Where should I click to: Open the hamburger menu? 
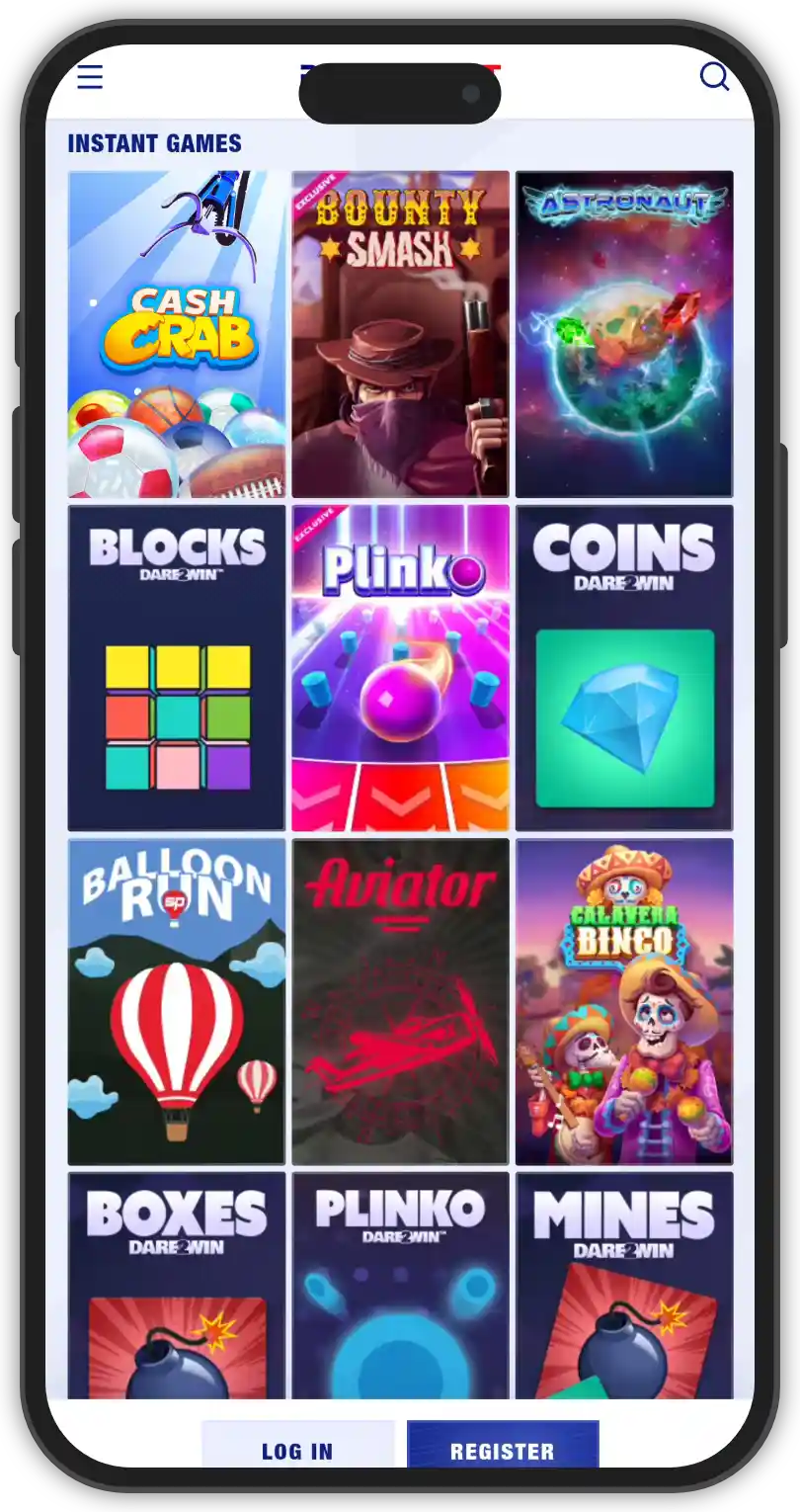pyautogui.click(x=90, y=76)
